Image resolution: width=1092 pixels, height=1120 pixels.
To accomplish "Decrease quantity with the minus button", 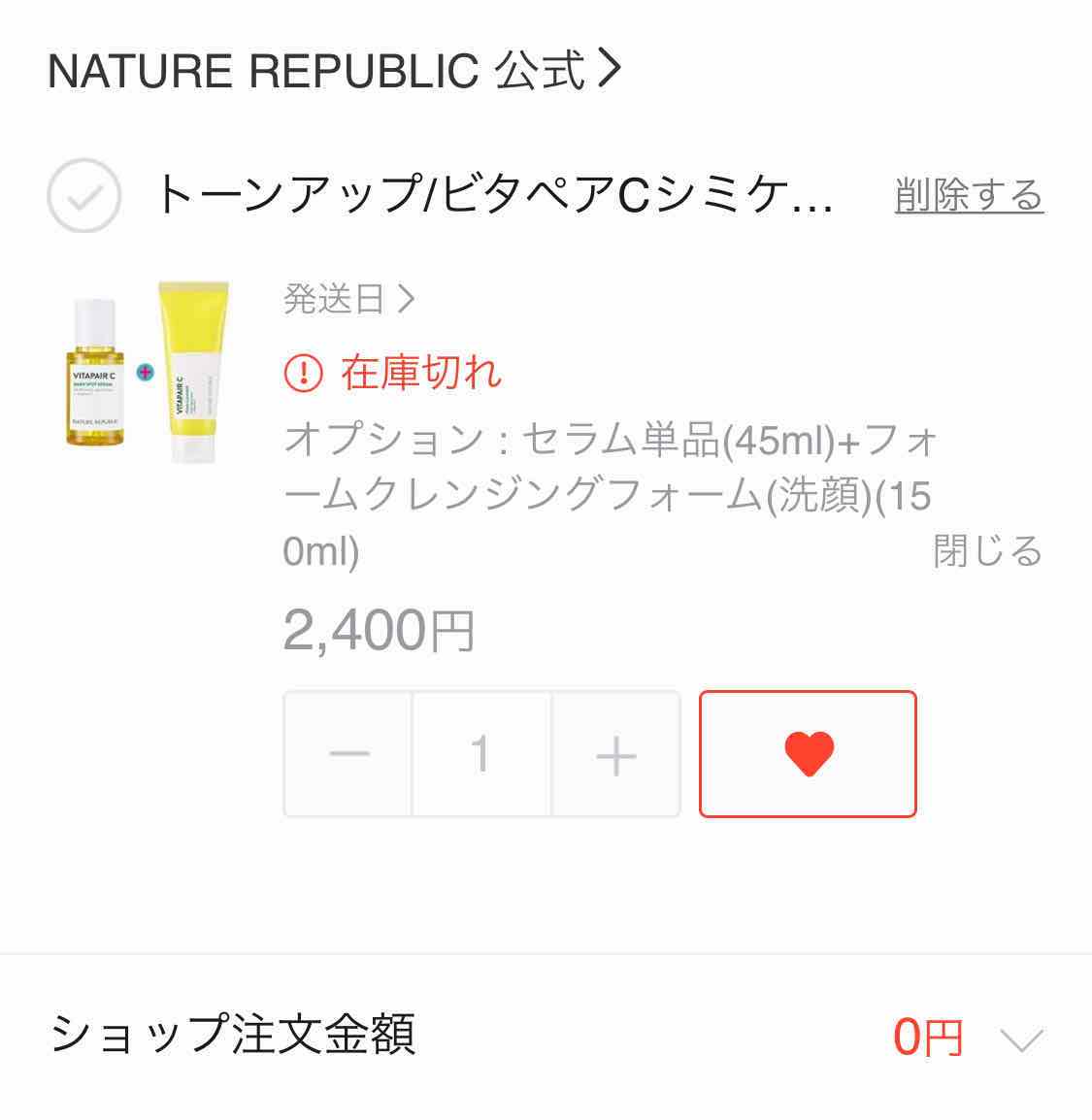I will [349, 754].
